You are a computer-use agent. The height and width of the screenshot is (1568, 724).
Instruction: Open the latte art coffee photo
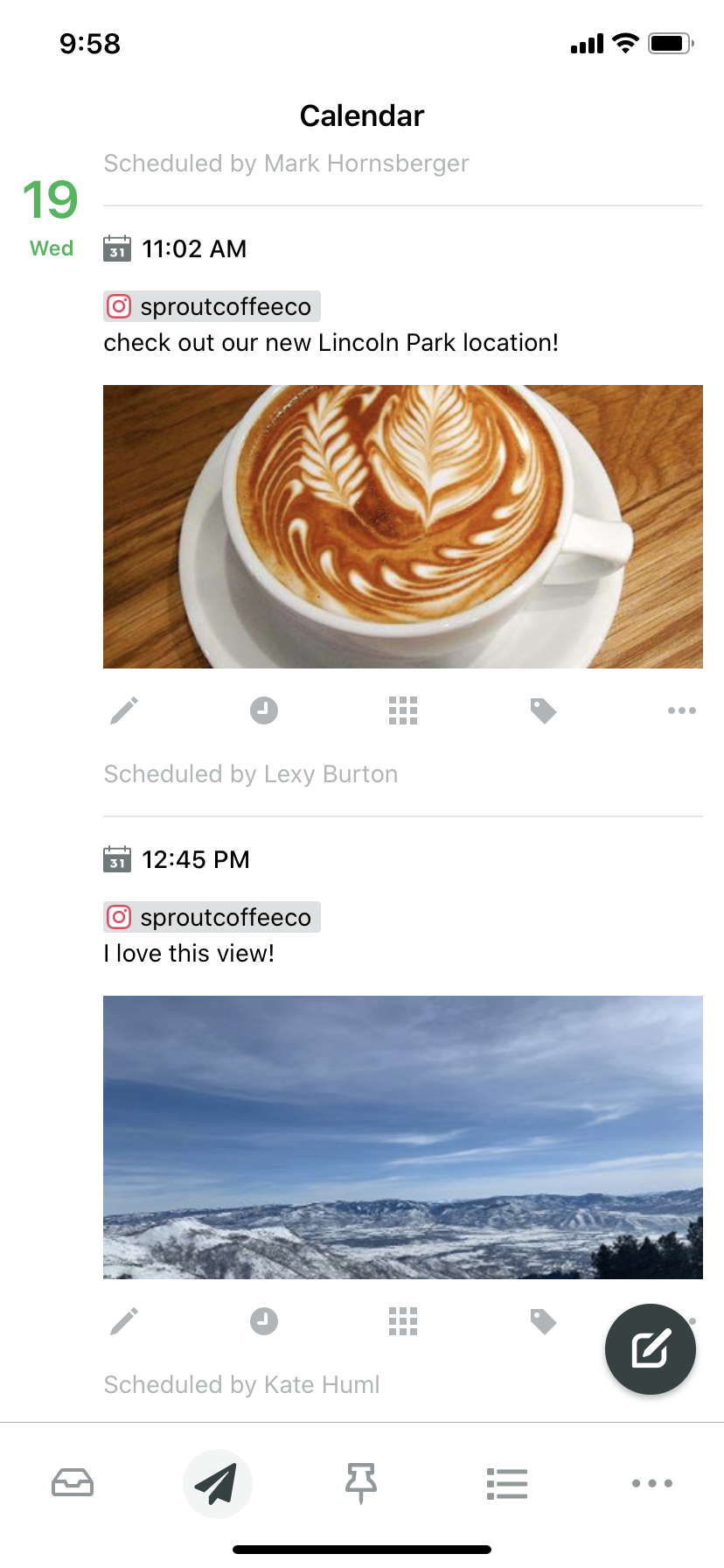click(x=403, y=527)
